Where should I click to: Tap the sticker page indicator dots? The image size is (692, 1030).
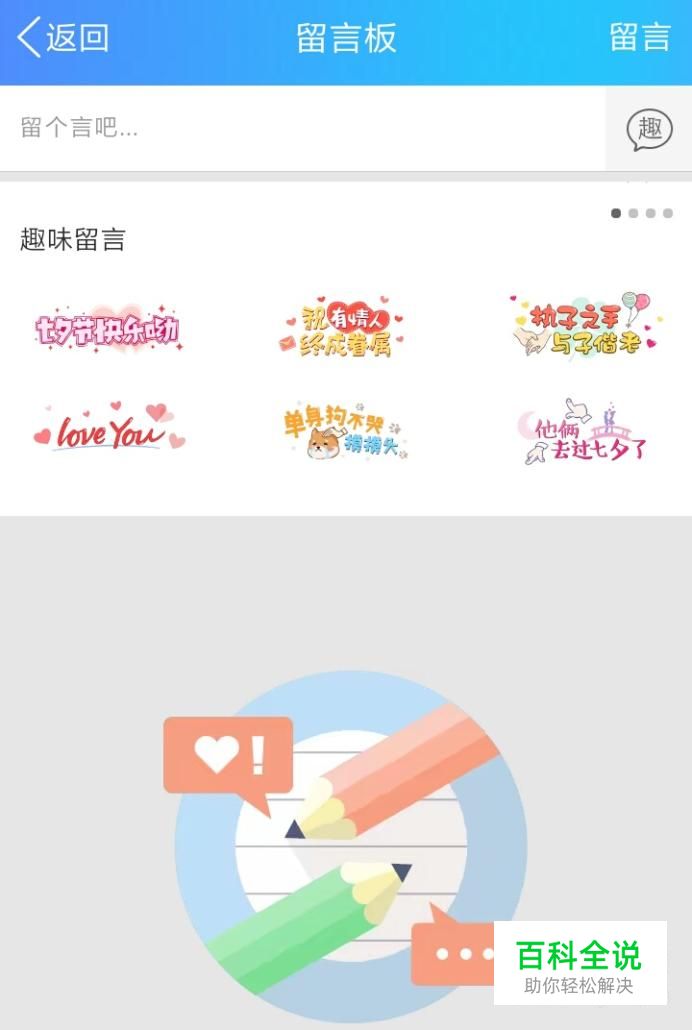(x=641, y=213)
